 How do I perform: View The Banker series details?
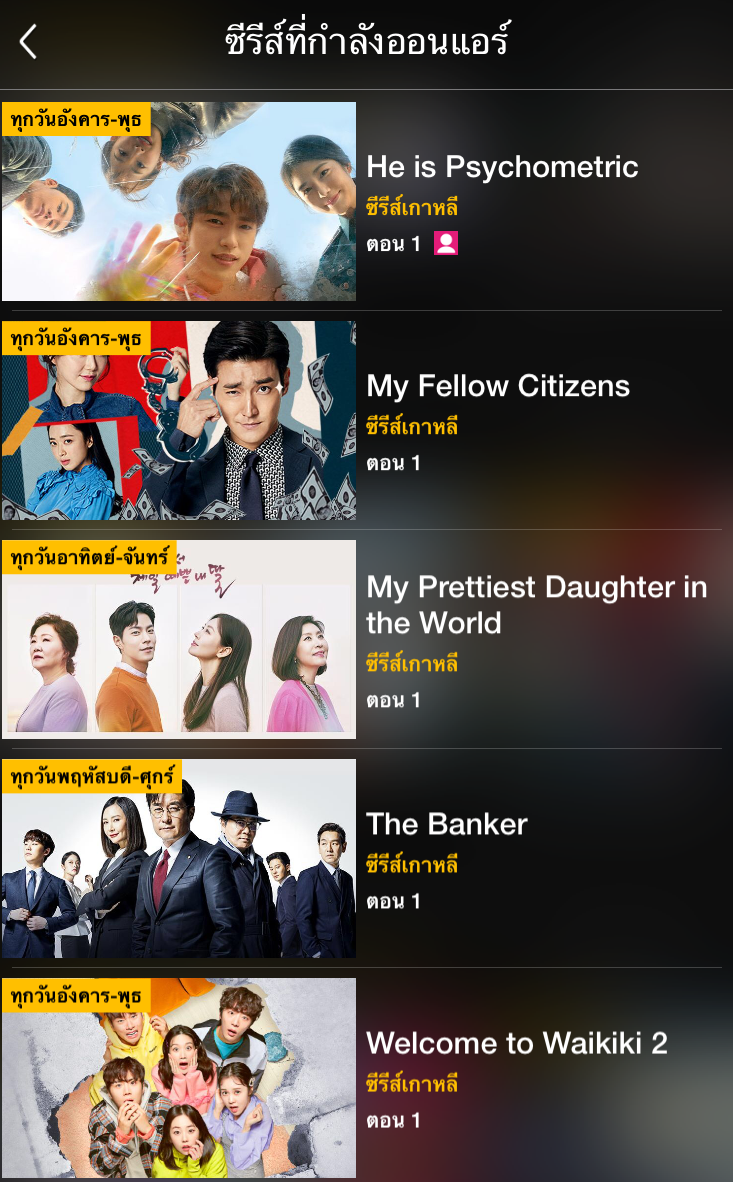[366, 858]
